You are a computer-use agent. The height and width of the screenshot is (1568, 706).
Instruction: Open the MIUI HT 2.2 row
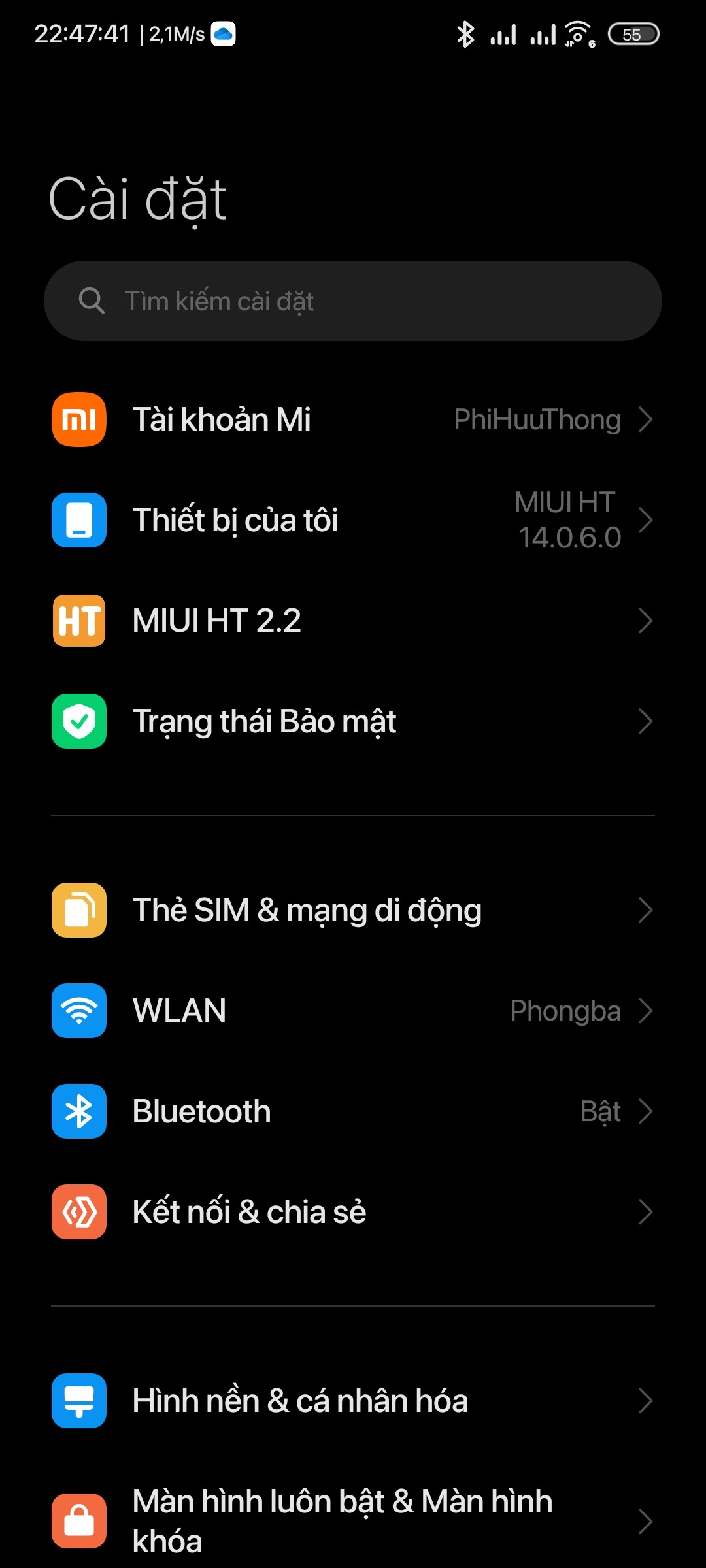coord(353,621)
